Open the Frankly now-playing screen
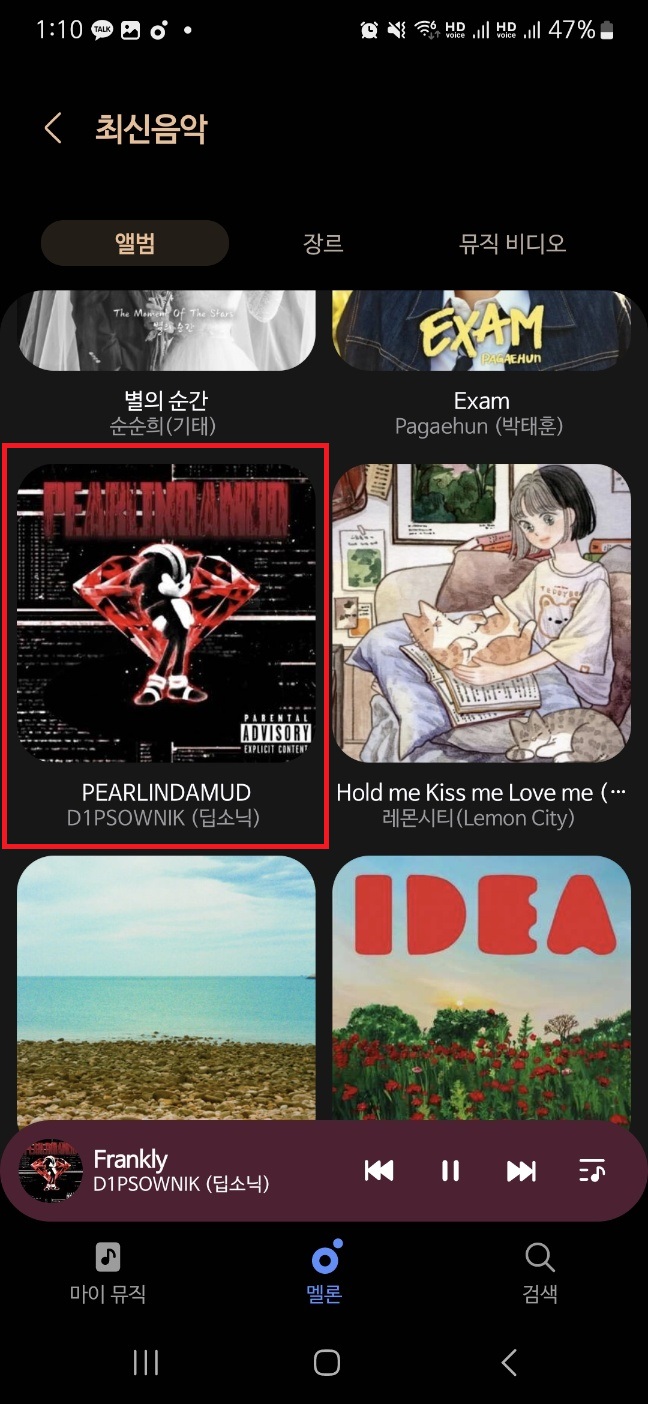 click(x=180, y=1170)
